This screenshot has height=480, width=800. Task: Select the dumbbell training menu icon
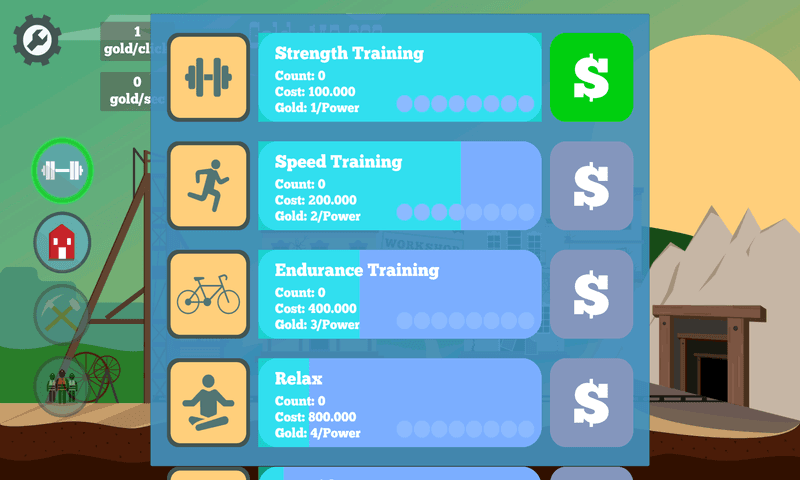tap(62, 171)
